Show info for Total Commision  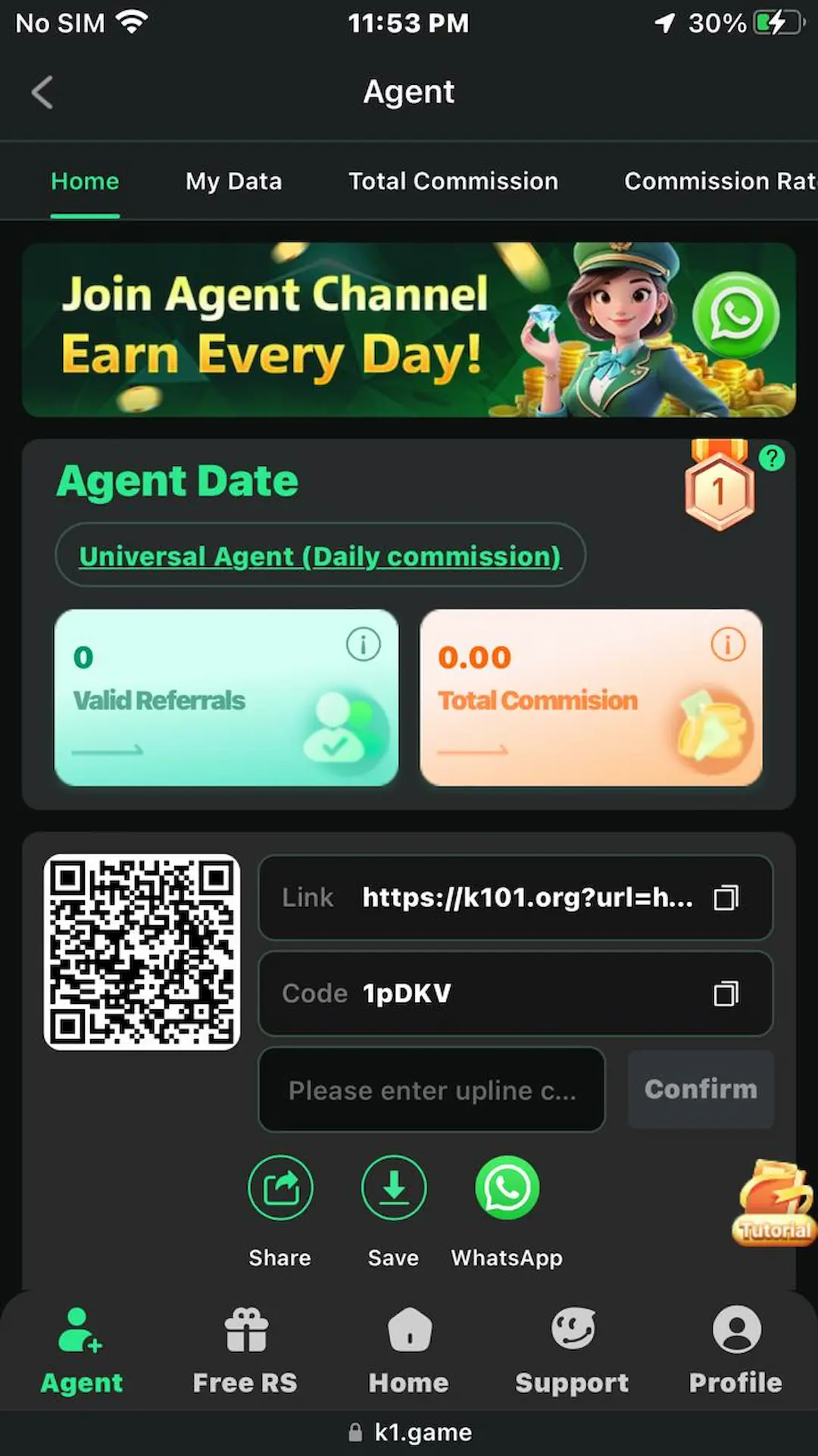728,645
